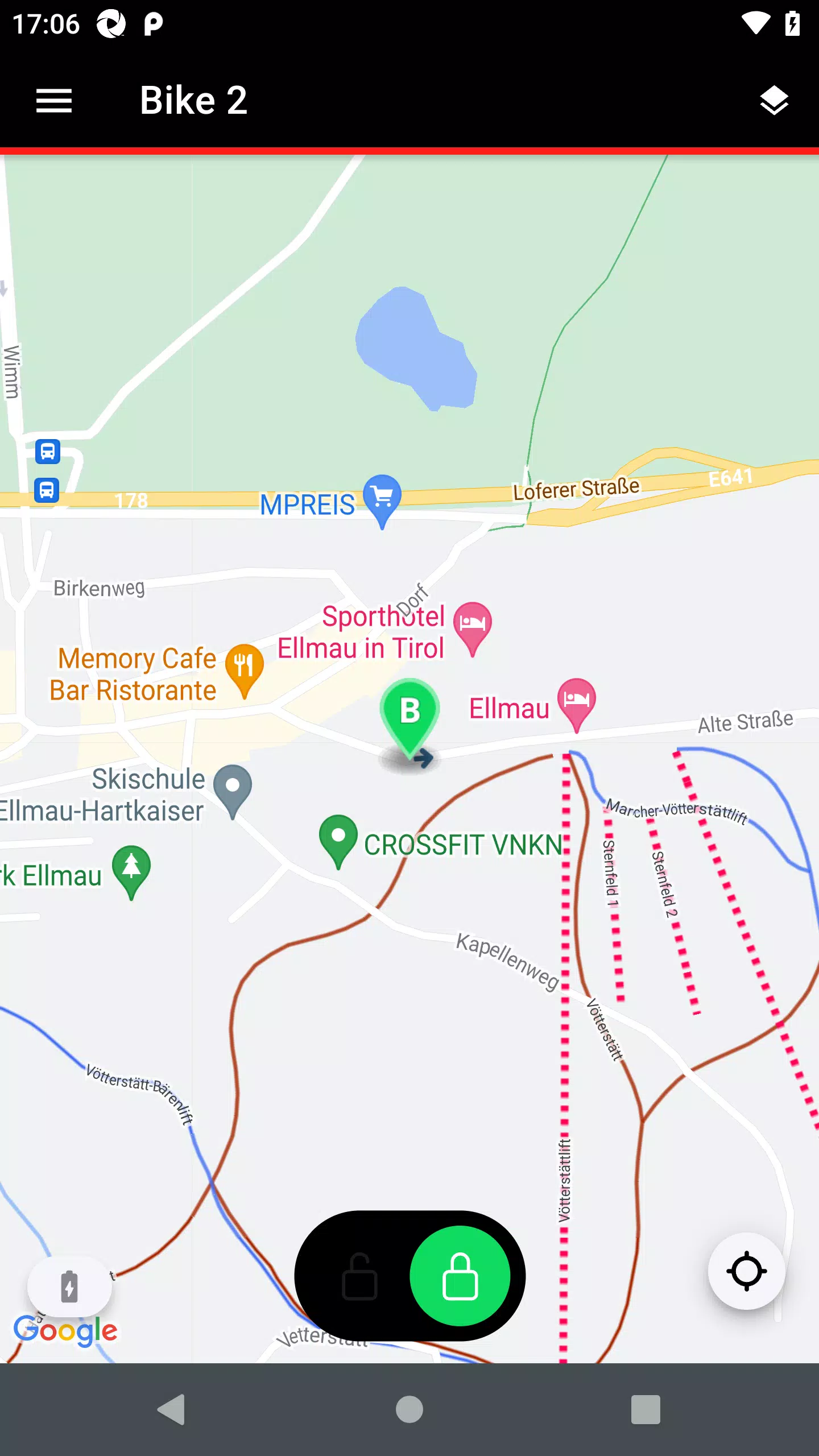Go back with the system back button

[x=171, y=1409]
